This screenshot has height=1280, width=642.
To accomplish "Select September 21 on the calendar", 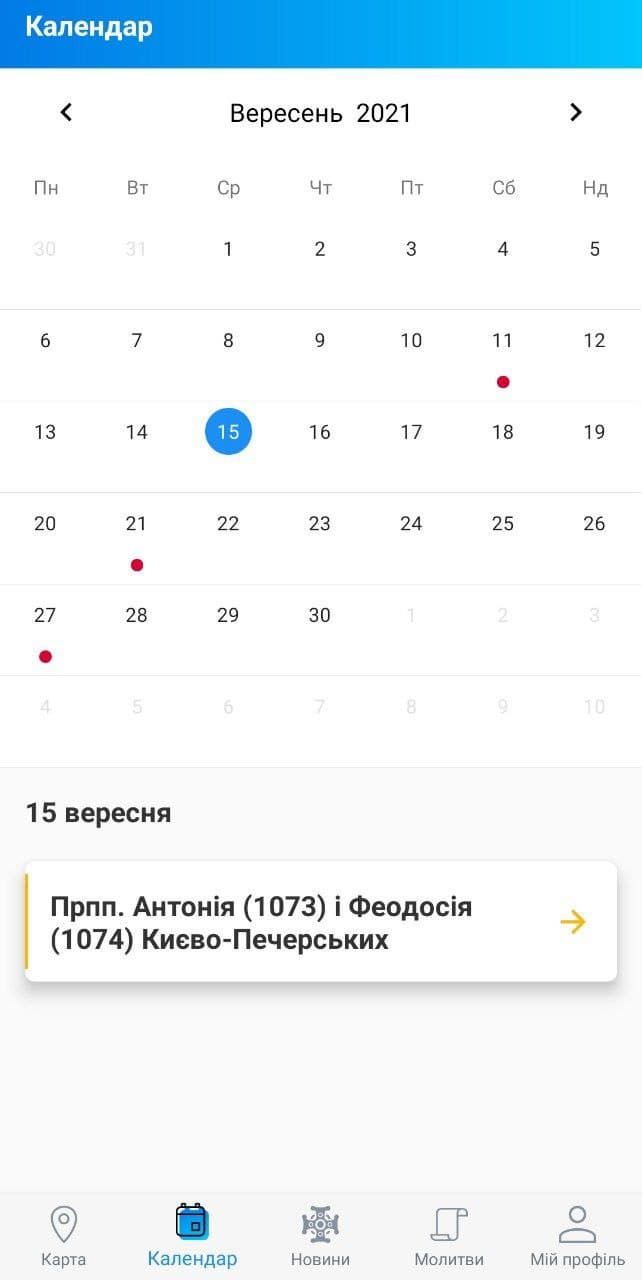I will point(137,524).
